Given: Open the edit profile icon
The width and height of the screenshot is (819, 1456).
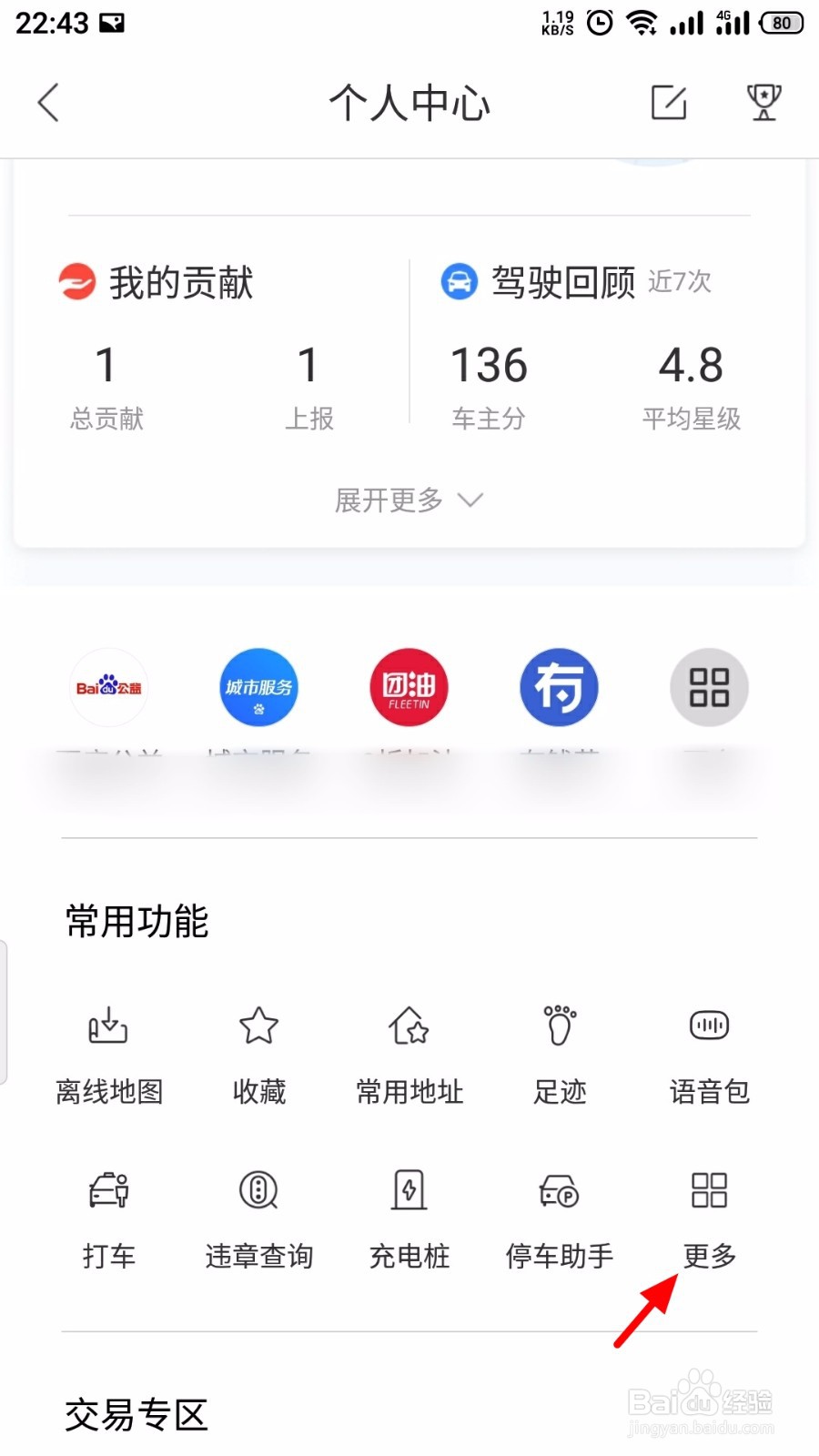Looking at the screenshot, I should [669, 102].
